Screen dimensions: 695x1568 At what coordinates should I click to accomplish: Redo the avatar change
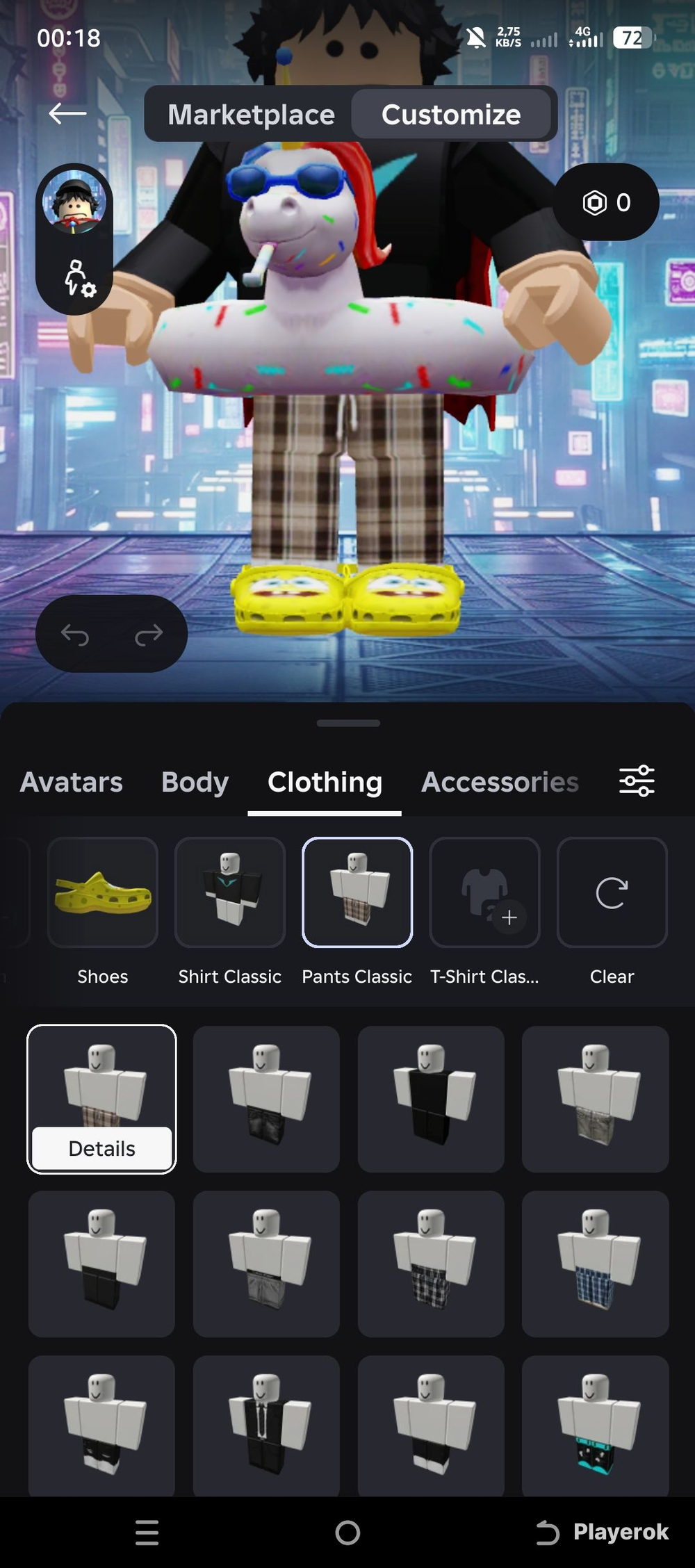click(149, 634)
